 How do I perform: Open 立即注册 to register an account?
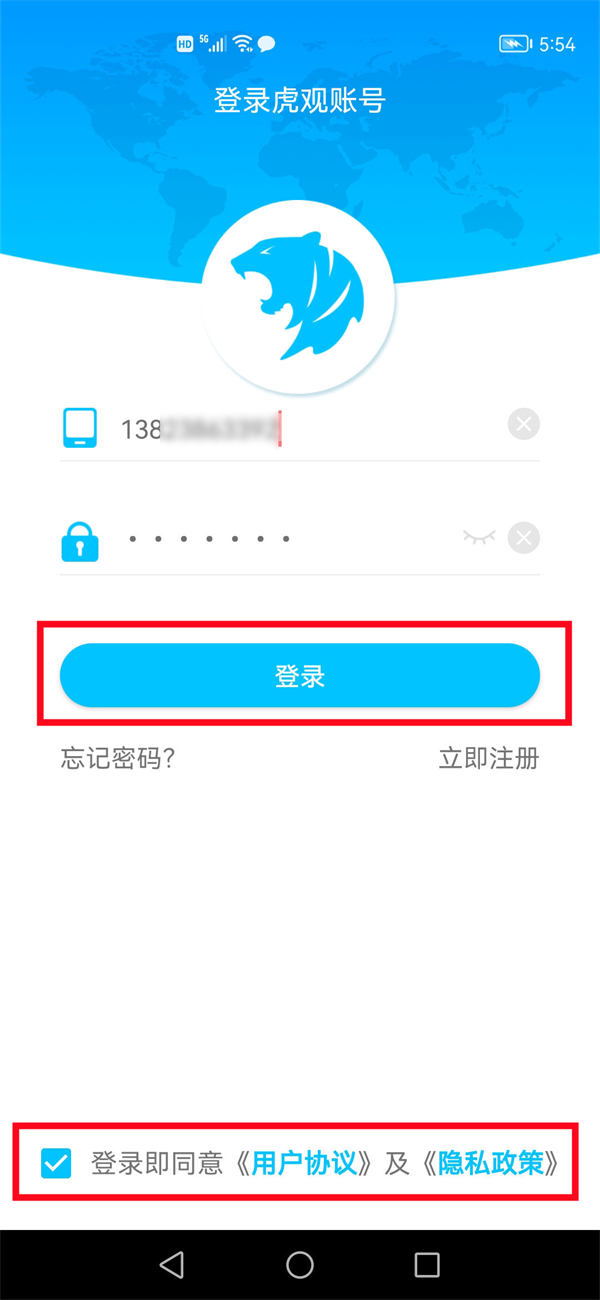point(489,758)
